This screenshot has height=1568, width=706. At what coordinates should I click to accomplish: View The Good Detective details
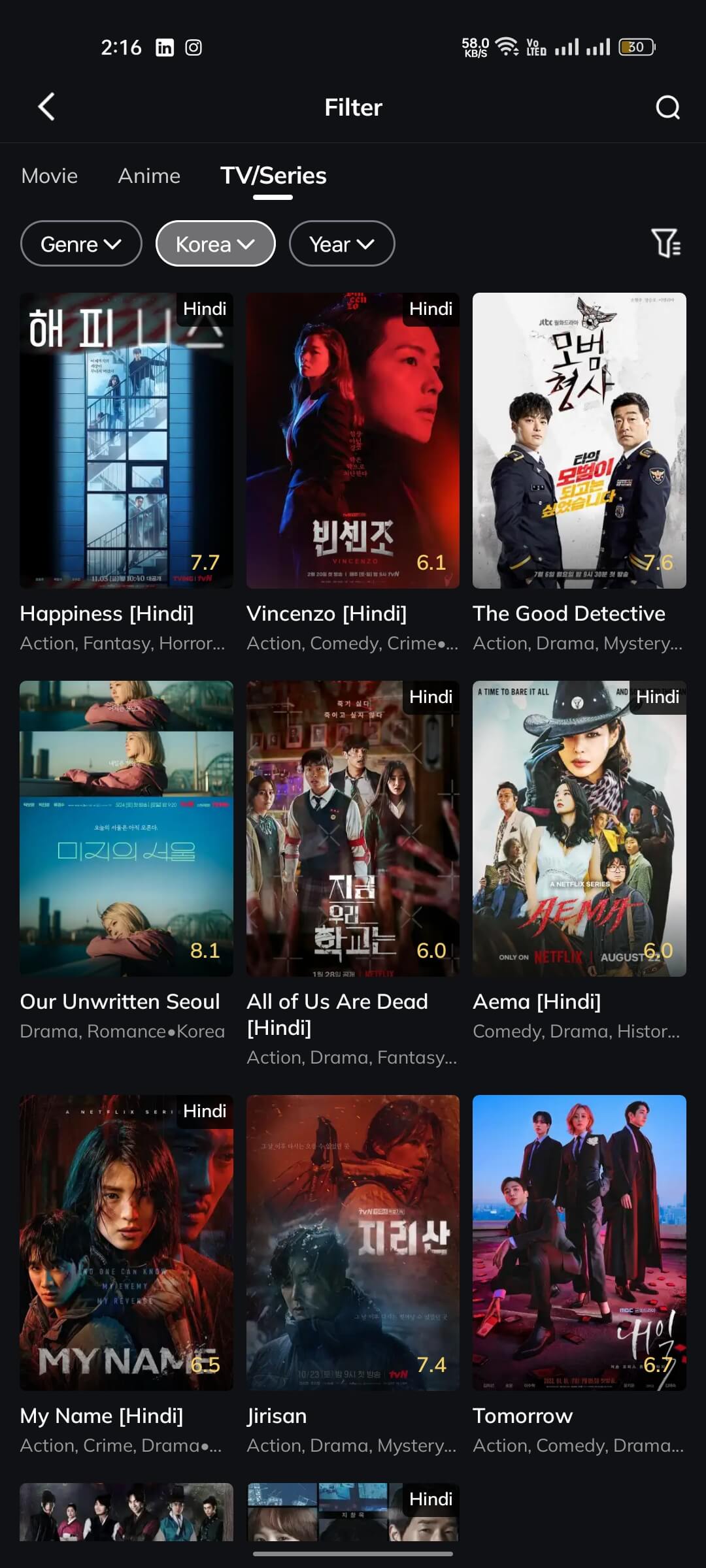point(579,441)
